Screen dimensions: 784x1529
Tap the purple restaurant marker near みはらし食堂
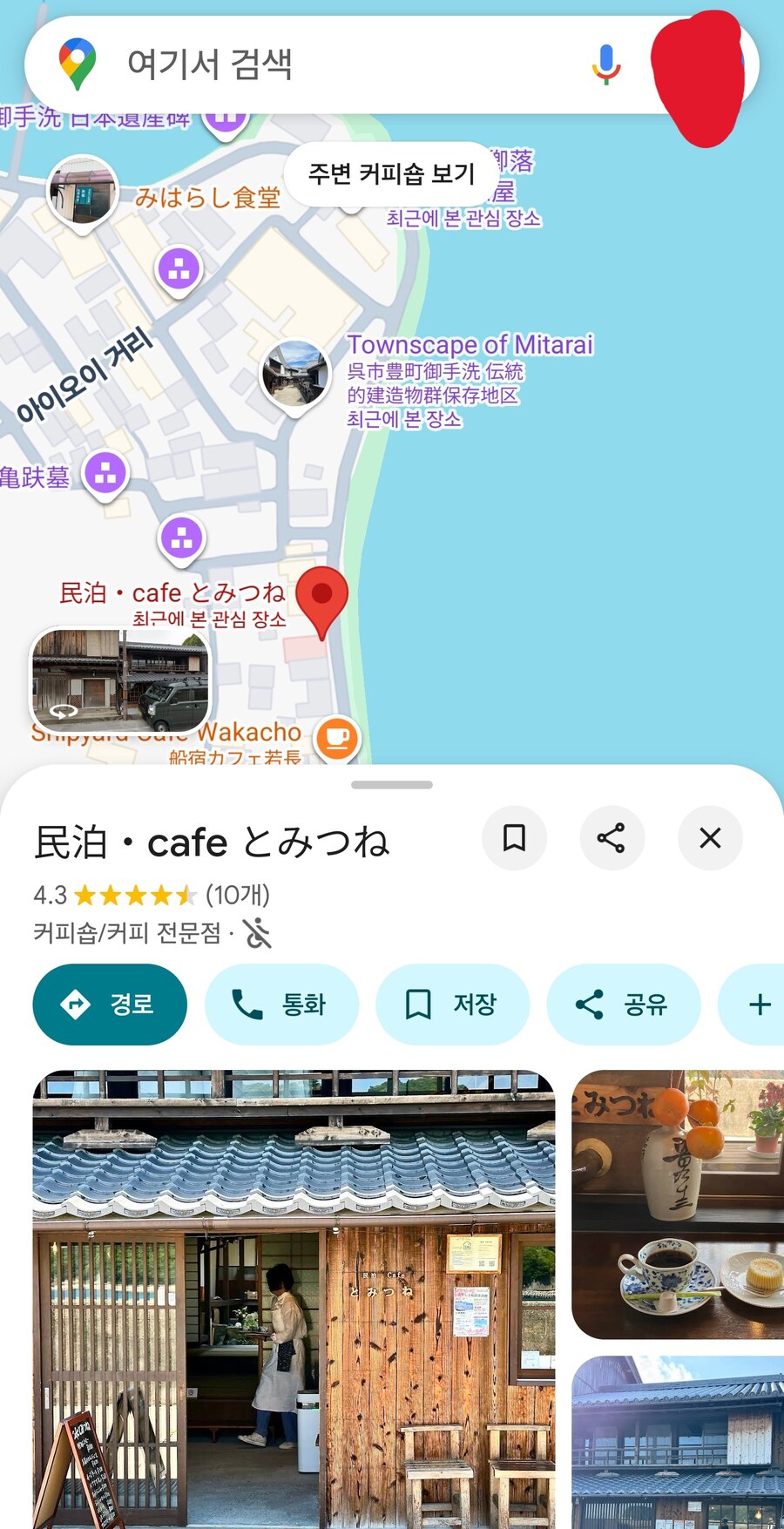pos(179,268)
